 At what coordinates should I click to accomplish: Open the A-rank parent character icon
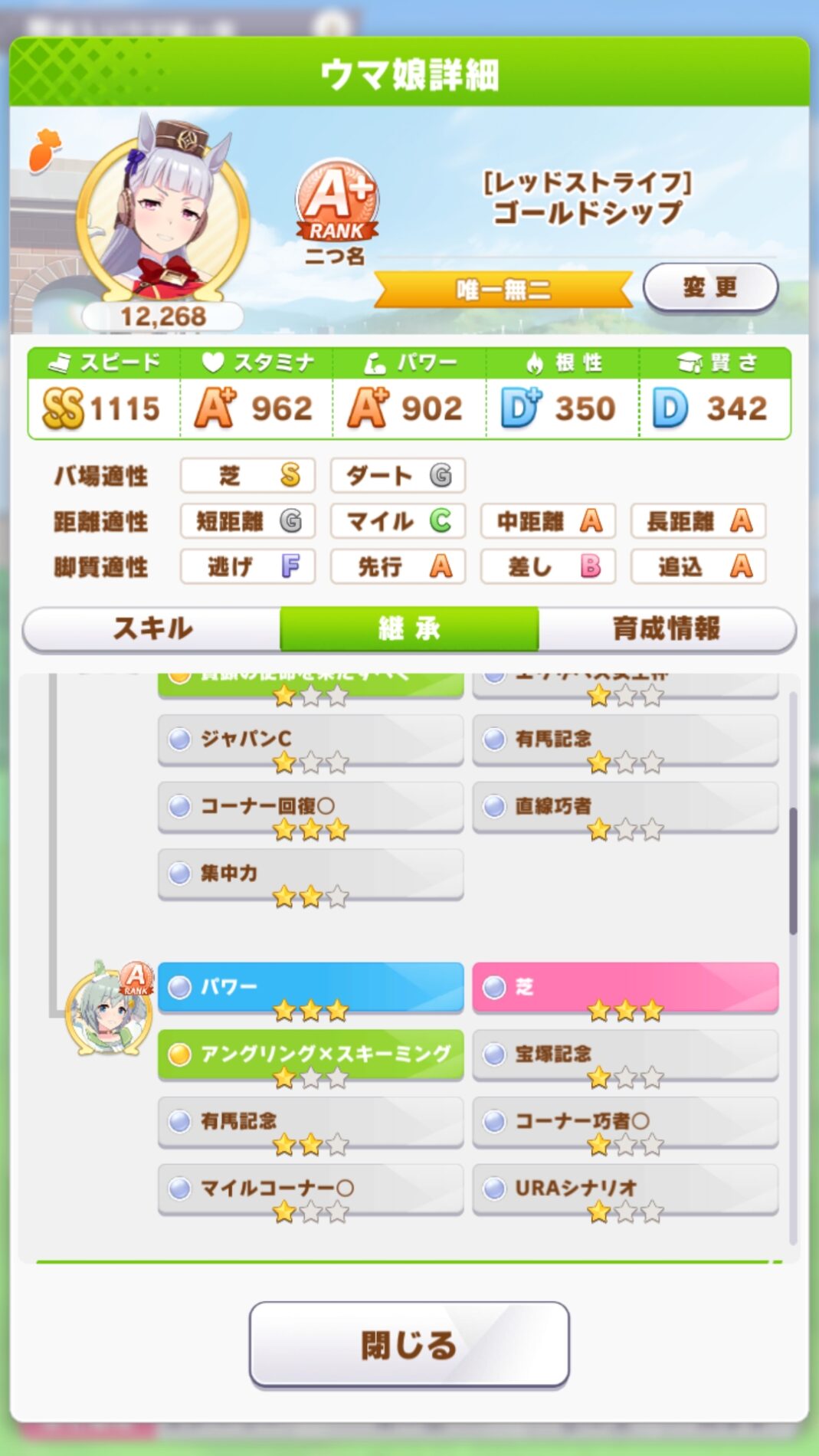[x=109, y=1010]
